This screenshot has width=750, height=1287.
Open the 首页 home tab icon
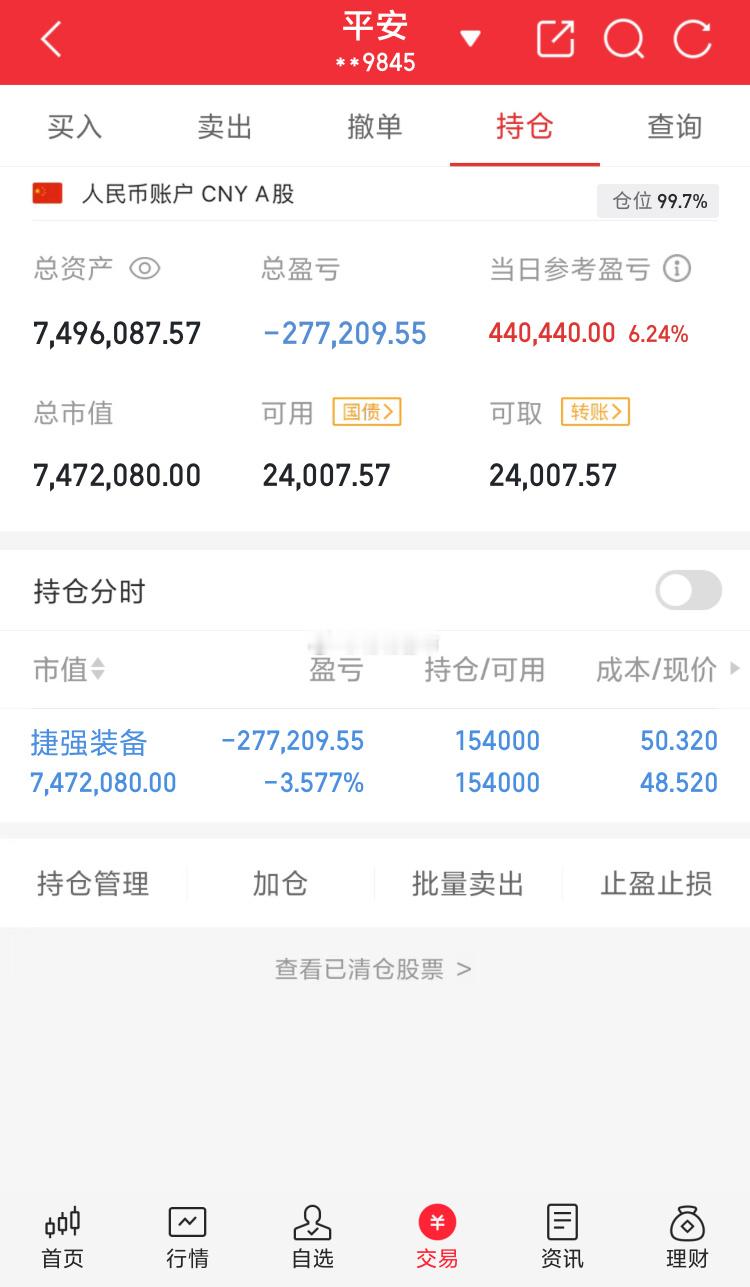click(x=62, y=1222)
